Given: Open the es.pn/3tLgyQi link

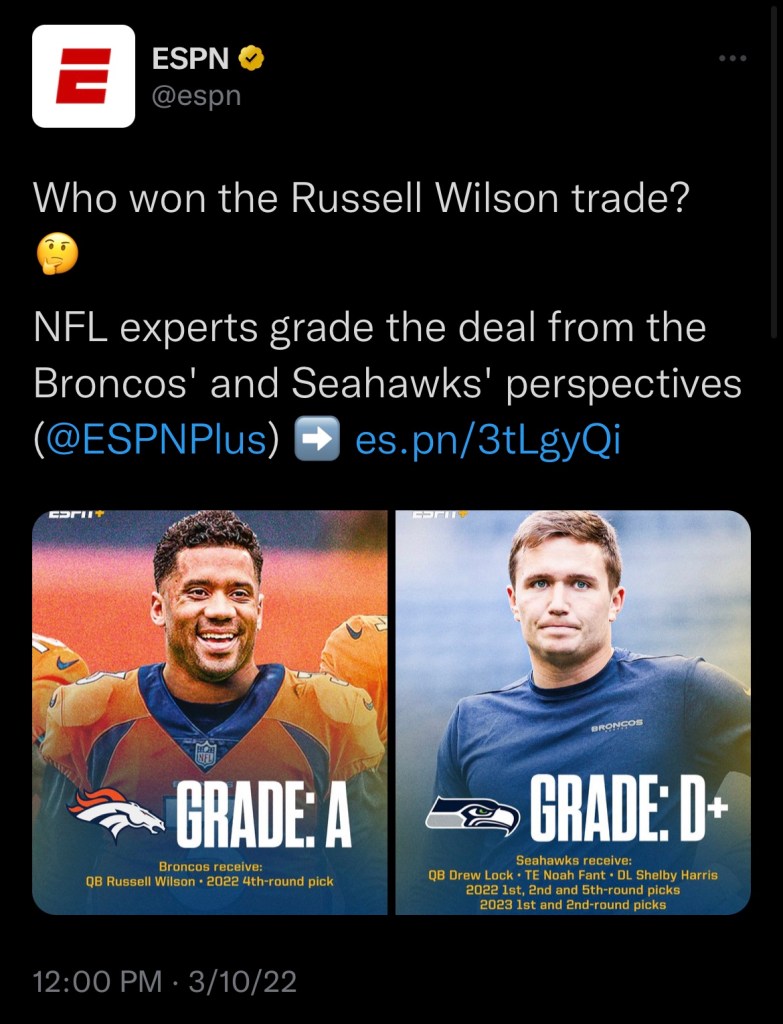Looking at the screenshot, I should [x=488, y=441].
